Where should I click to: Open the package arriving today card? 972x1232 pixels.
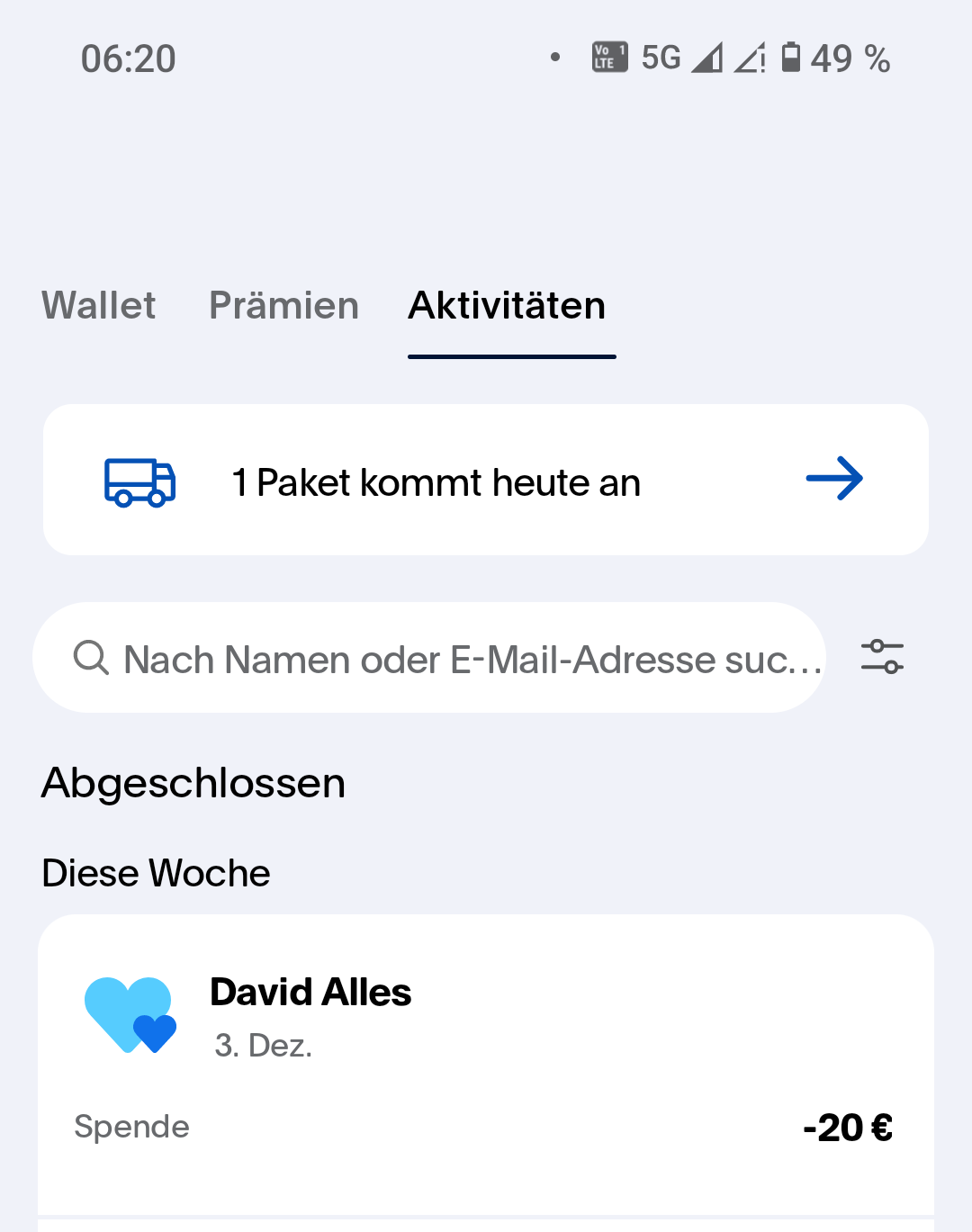click(x=486, y=481)
